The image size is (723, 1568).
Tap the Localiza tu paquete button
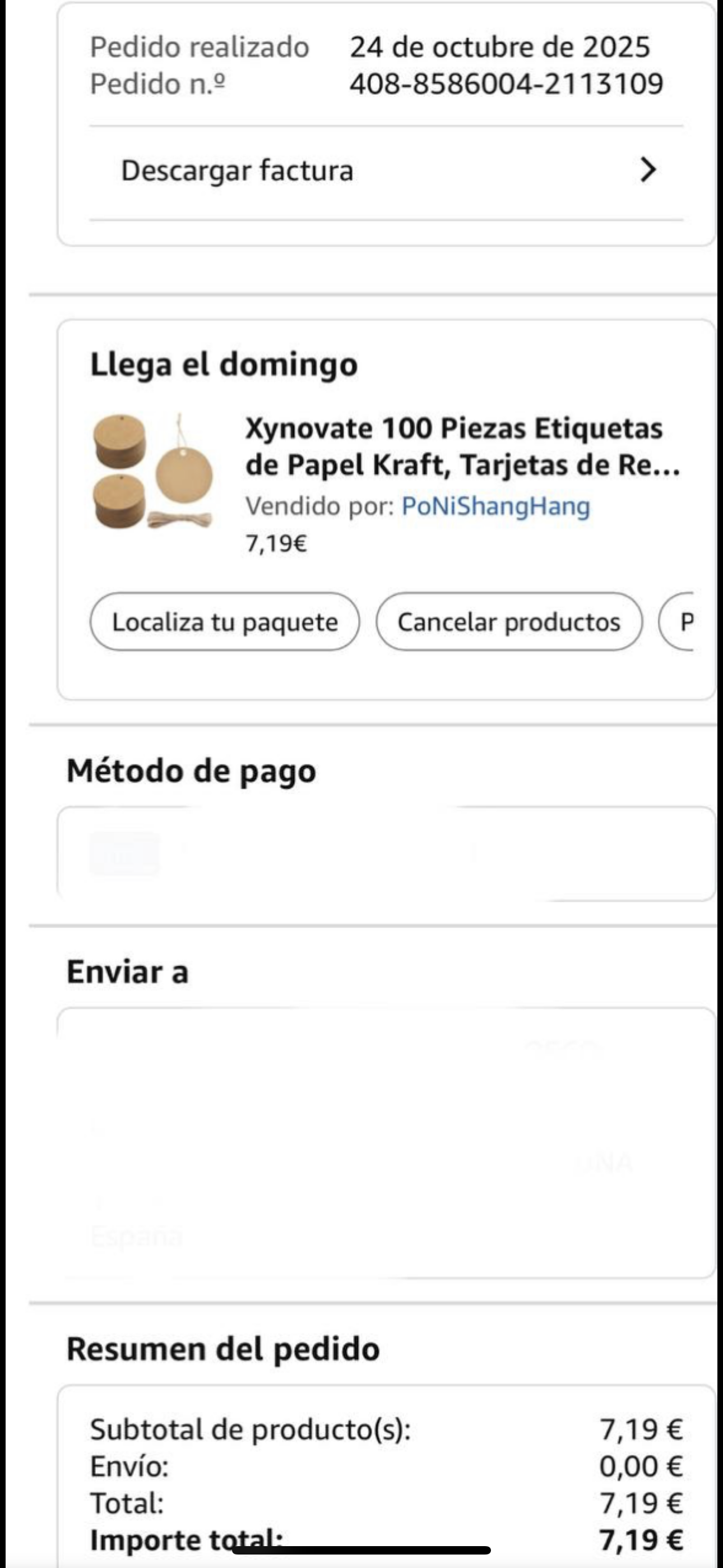[225, 622]
